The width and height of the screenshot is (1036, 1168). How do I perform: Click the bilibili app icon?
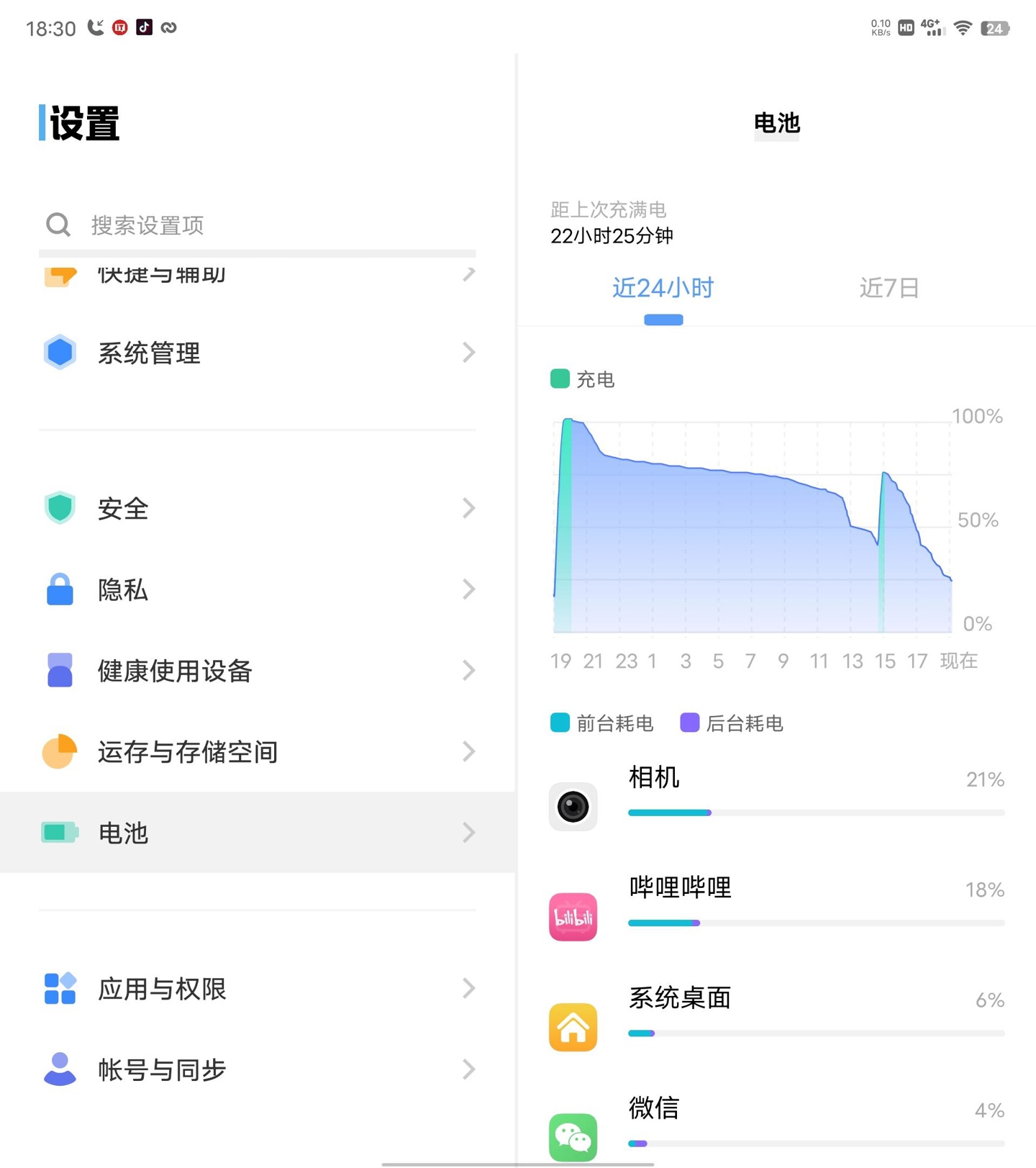point(573,917)
